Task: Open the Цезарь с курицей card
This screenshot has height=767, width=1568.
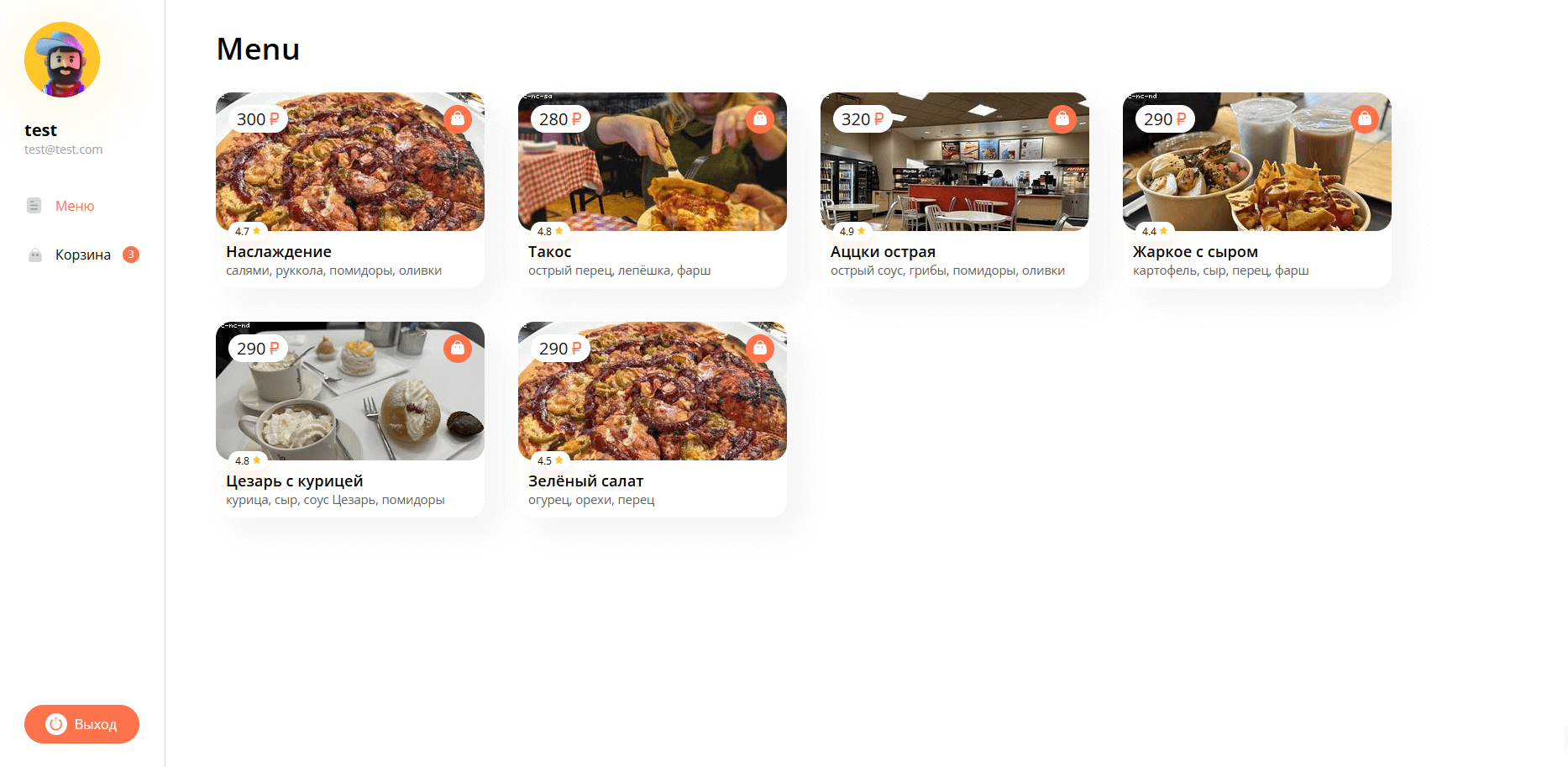Action: [349, 481]
